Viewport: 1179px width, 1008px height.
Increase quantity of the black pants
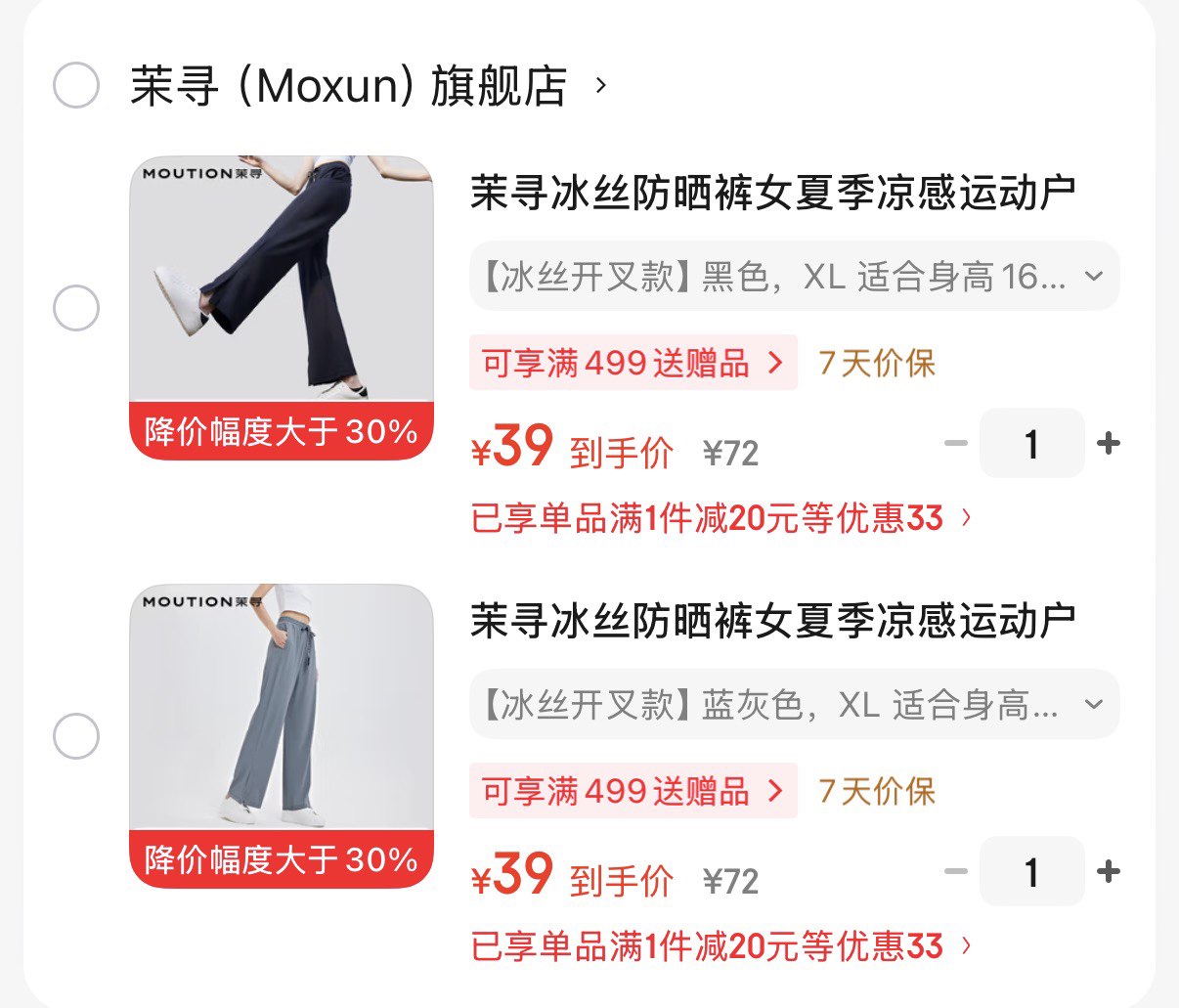pyautogui.click(x=1109, y=444)
